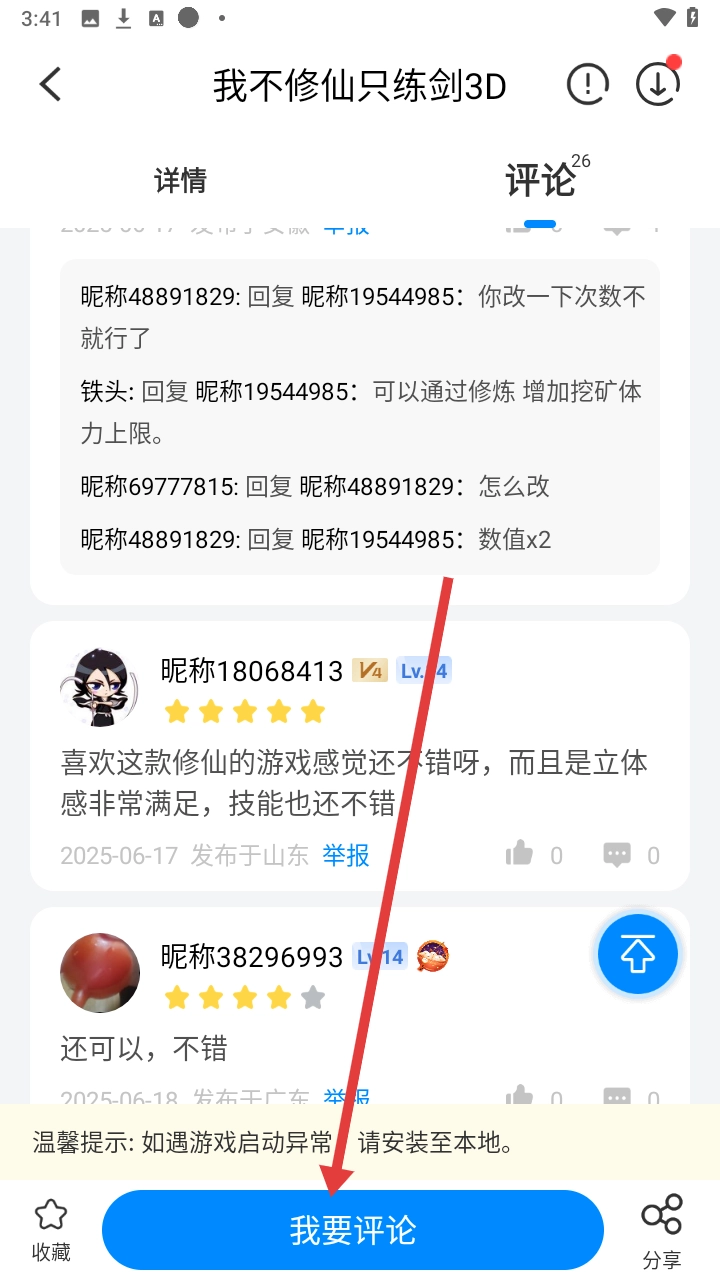This screenshot has height=1280, width=720.
Task: Report the review by 昵称18068413
Action: point(346,855)
